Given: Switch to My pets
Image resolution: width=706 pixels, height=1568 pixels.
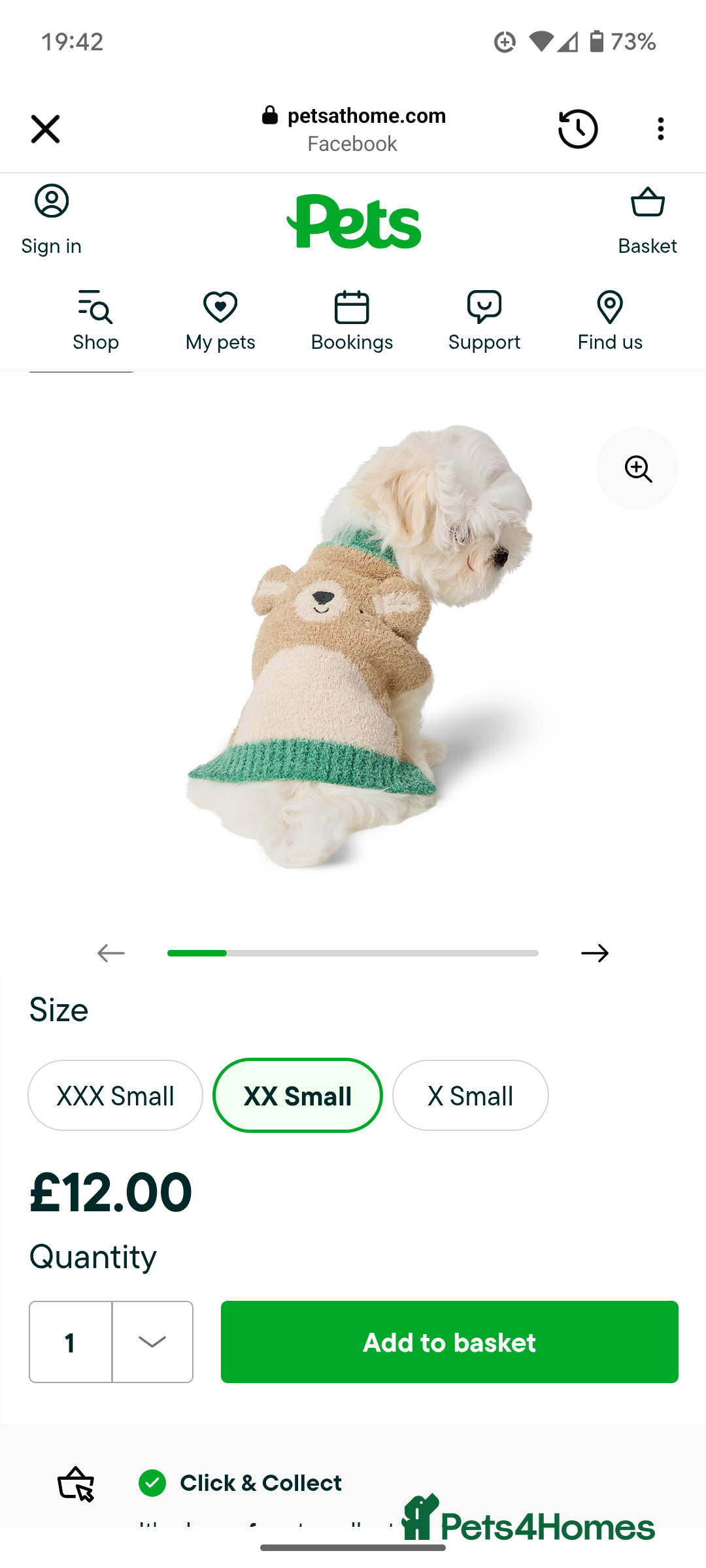Looking at the screenshot, I should [x=220, y=321].
